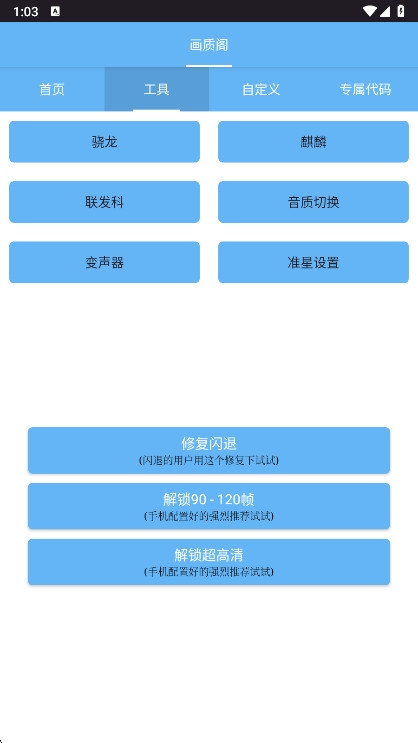Viewport: 418px width, 743px height.
Task: Select the 联发科 option
Action: (x=104, y=202)
